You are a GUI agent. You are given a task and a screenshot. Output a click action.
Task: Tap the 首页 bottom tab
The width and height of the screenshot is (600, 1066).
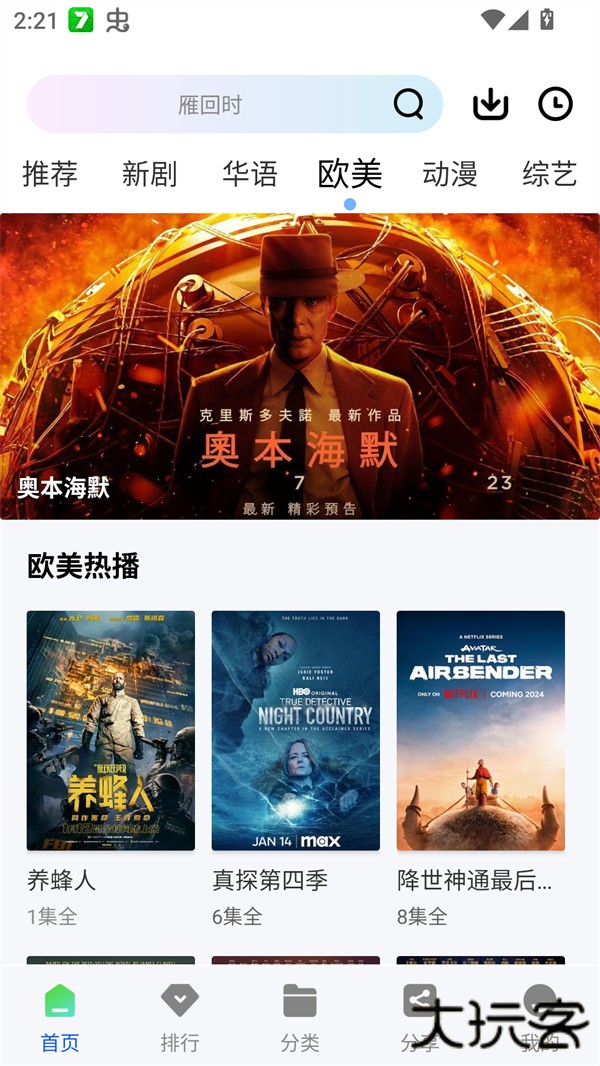pyautogui.click(x=60, y=1016)
